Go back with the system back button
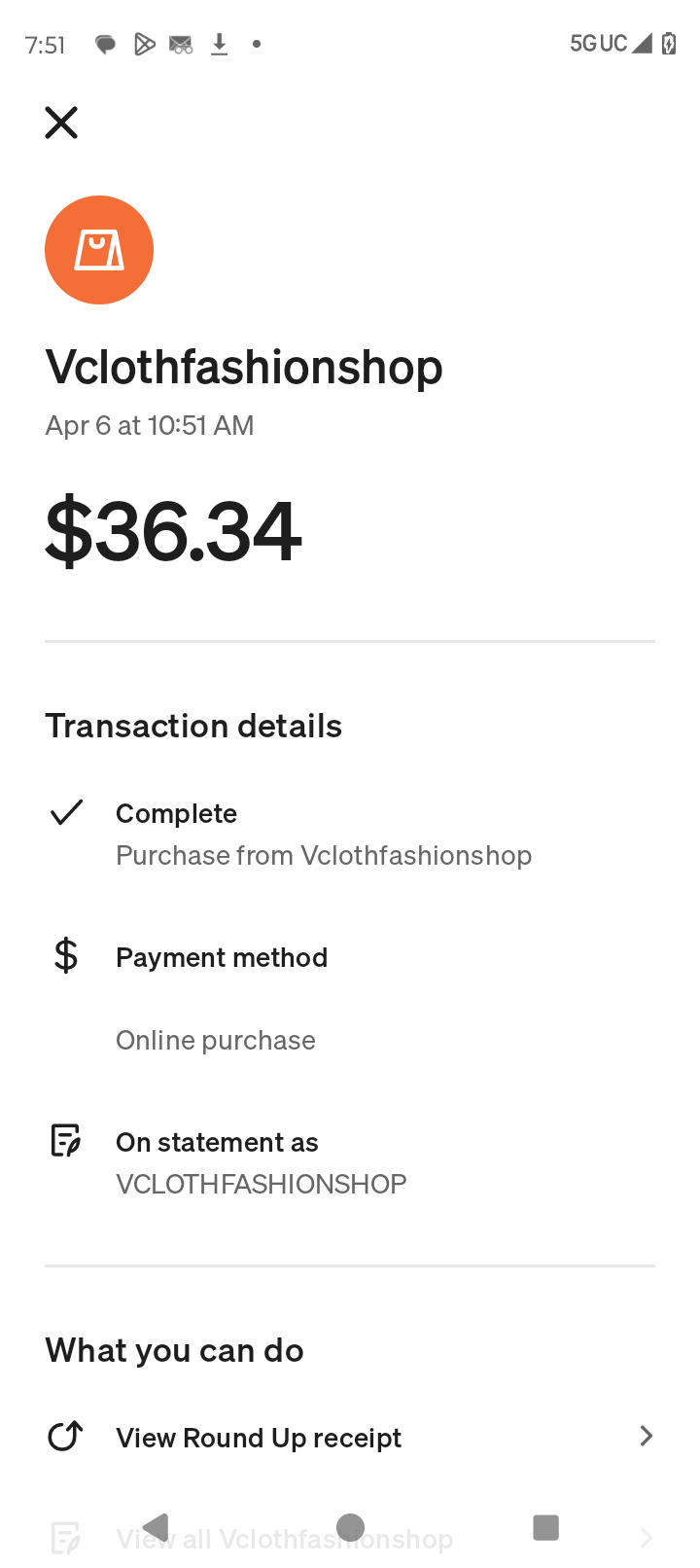The height and width of the screenshot is (1568, 700). click(x=156, y=1527)
